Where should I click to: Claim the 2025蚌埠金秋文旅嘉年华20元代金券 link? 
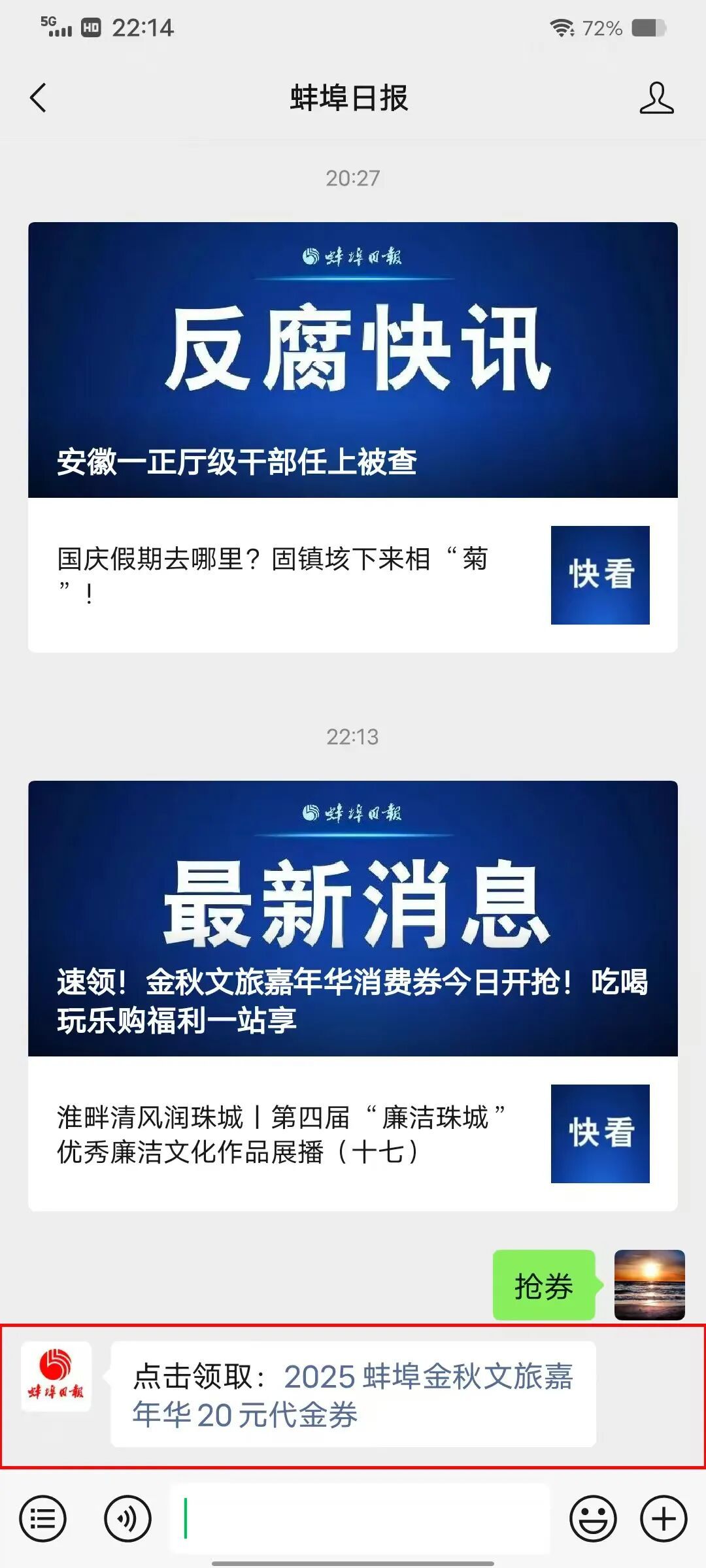[353, 1396]
